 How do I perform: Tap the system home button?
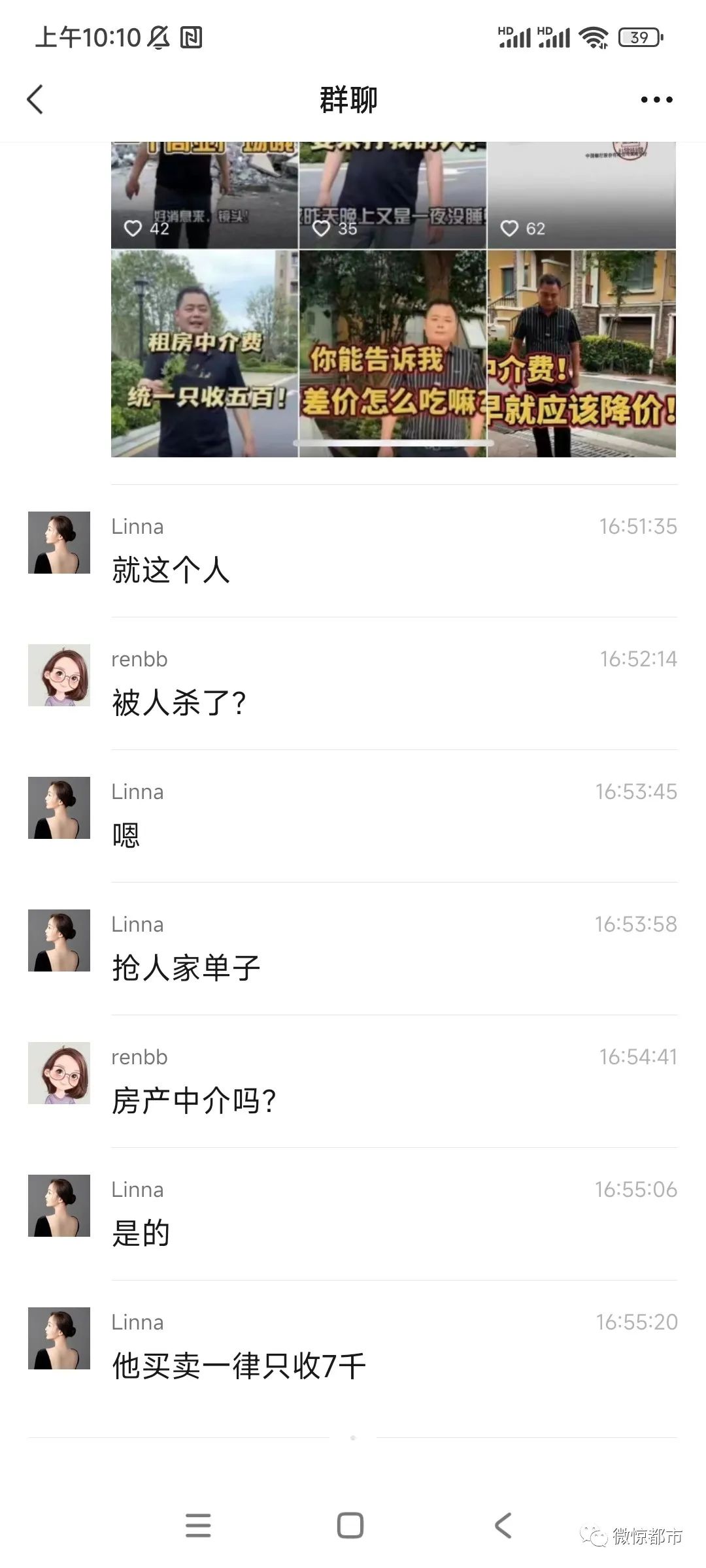click(350, 1526)
